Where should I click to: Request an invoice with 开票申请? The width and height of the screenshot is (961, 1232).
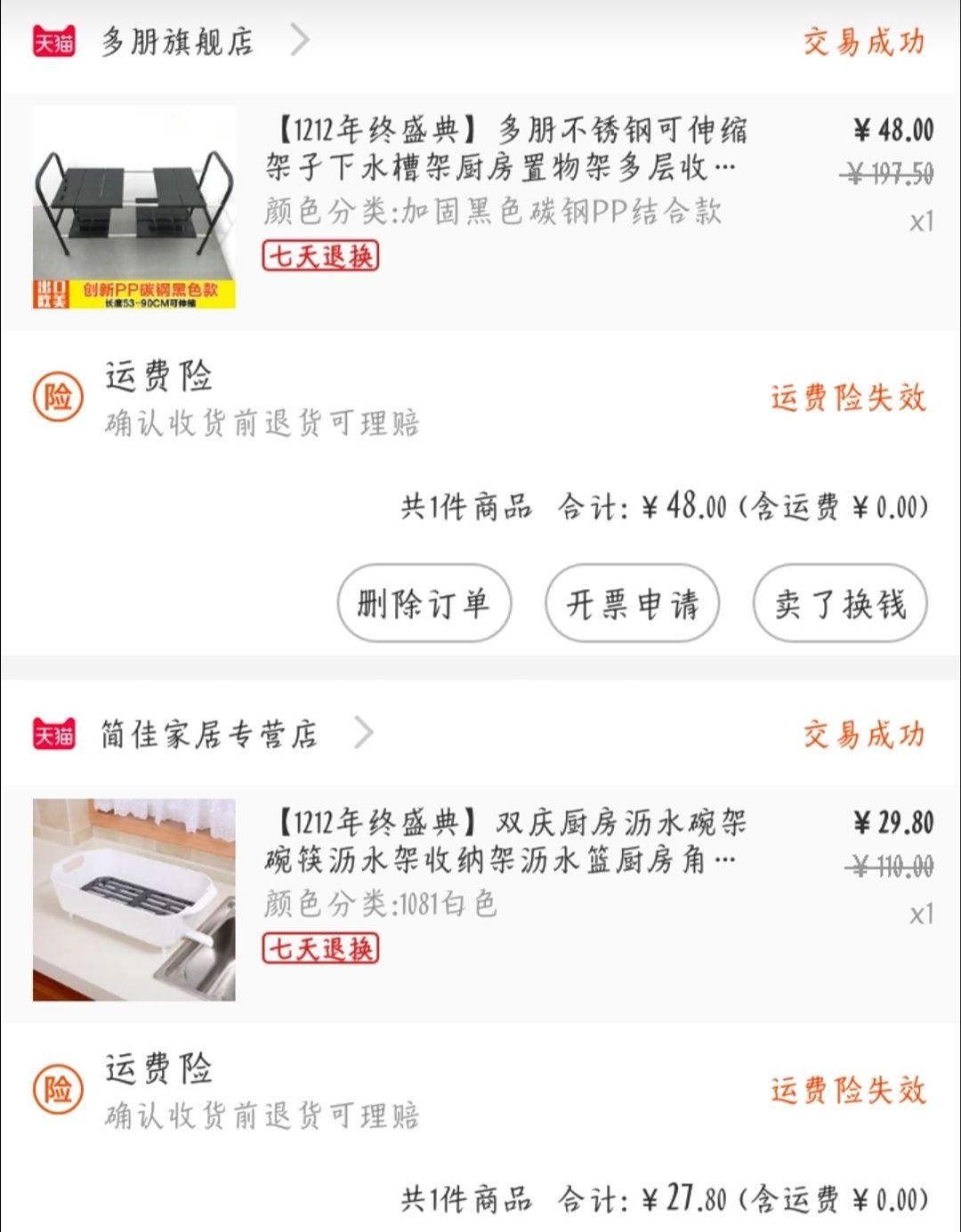point(632,604)
